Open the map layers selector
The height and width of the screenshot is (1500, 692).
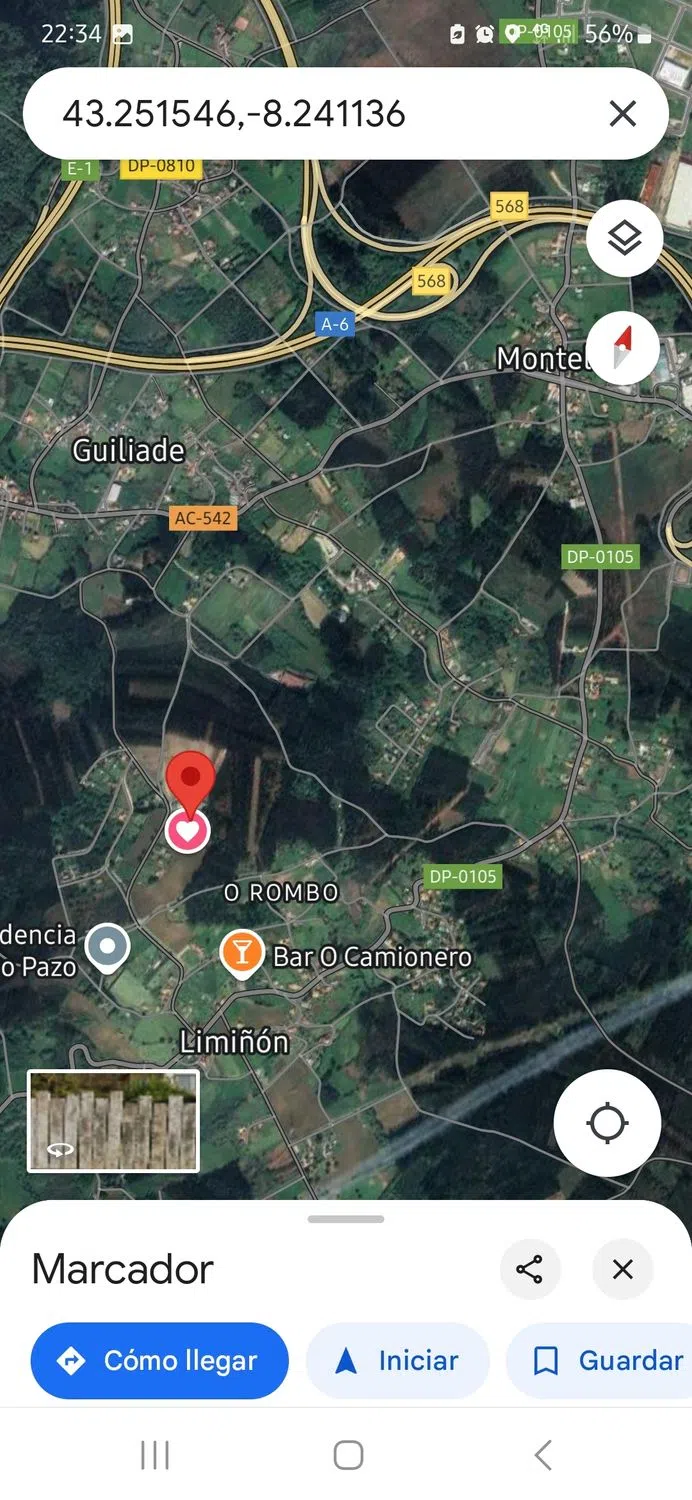pyautogui.click(x=624, y=239)
